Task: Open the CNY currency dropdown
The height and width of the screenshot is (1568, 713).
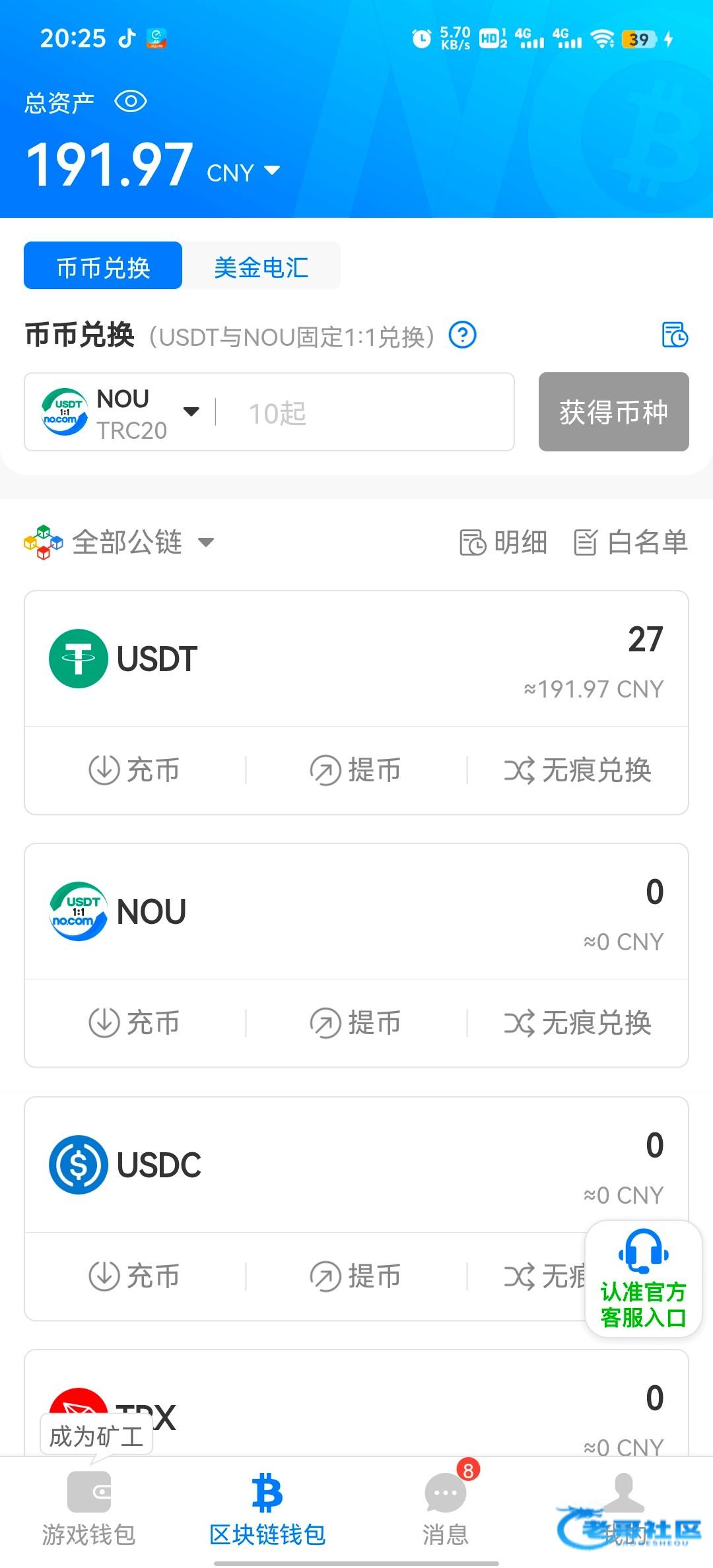Action: tap(243, 172)
